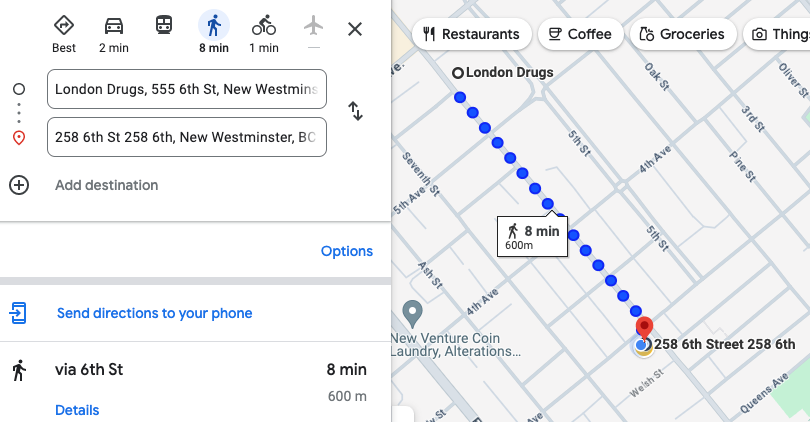Edit the 258 6th St destination field
The image size is (810, 422).
point(186,137)
